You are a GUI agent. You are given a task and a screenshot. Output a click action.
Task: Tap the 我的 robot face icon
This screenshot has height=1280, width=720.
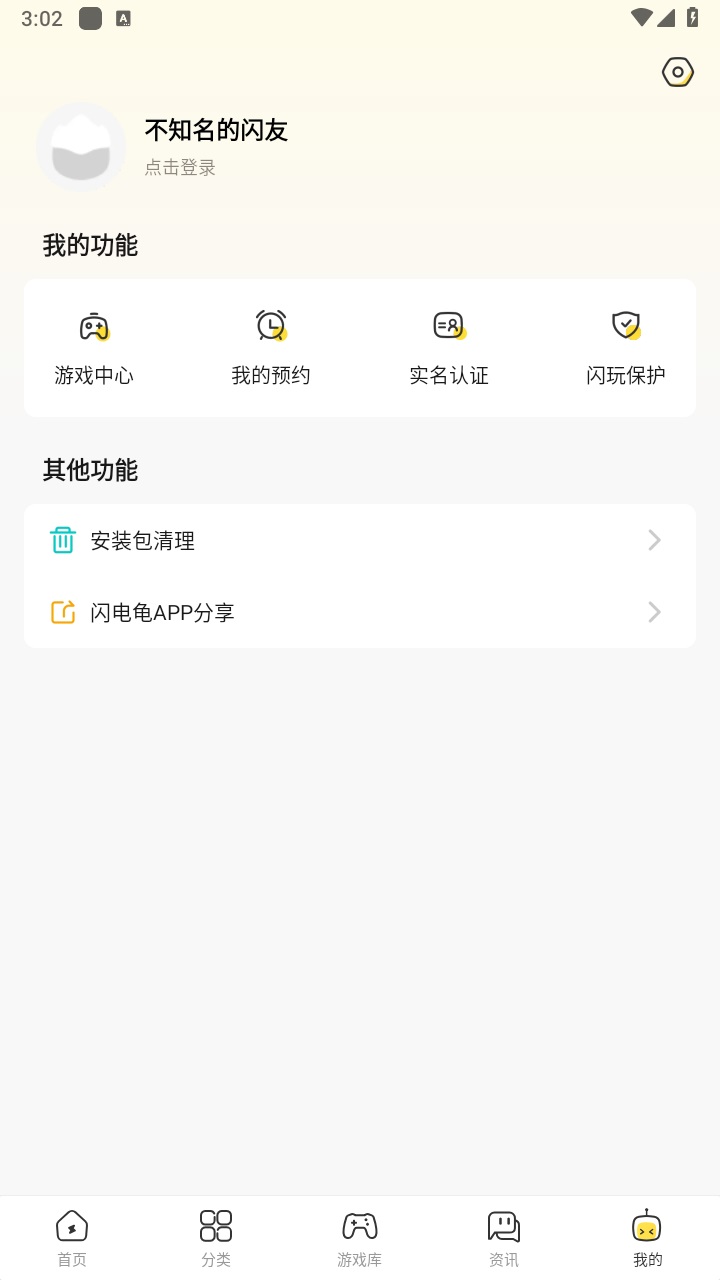(x=647, y=1224)
